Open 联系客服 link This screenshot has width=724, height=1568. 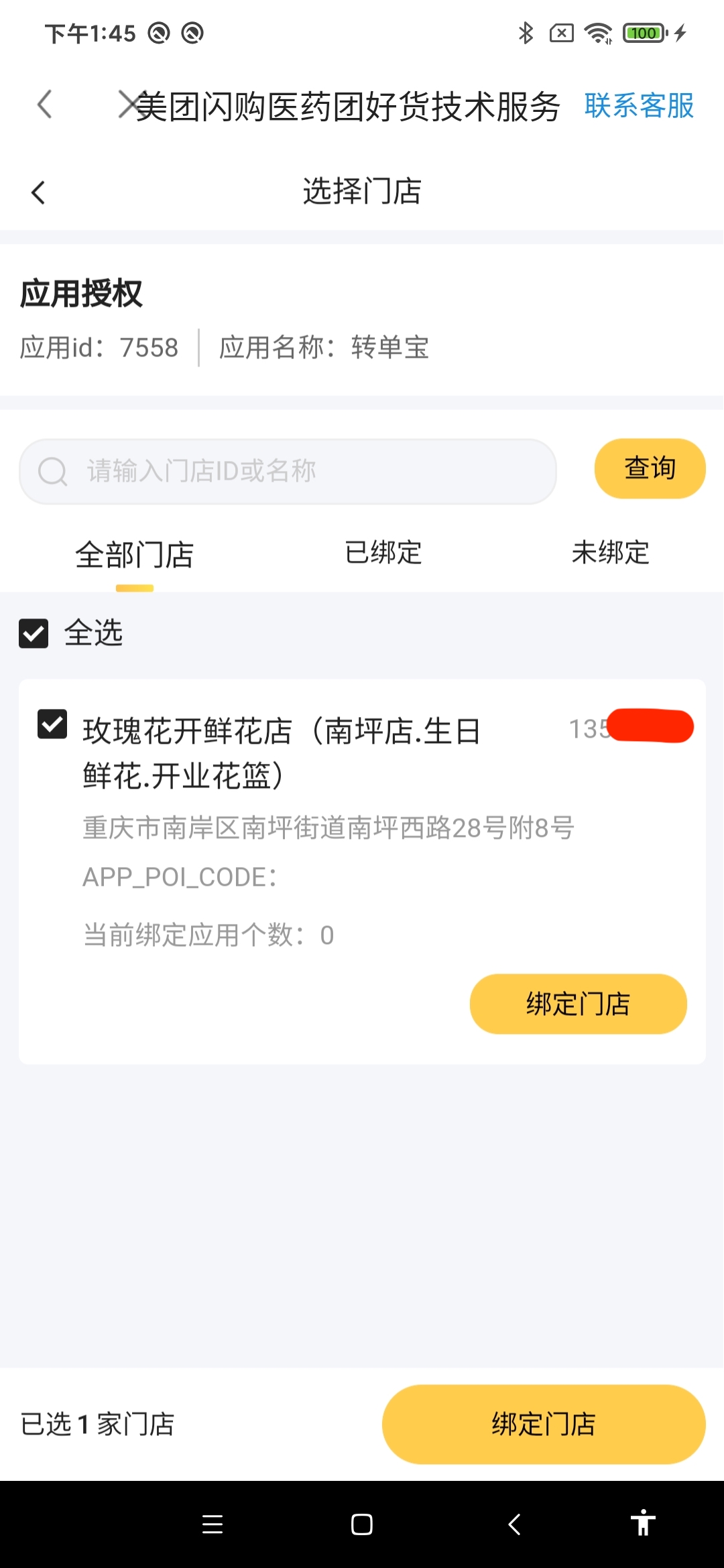(x=639, y=106)
